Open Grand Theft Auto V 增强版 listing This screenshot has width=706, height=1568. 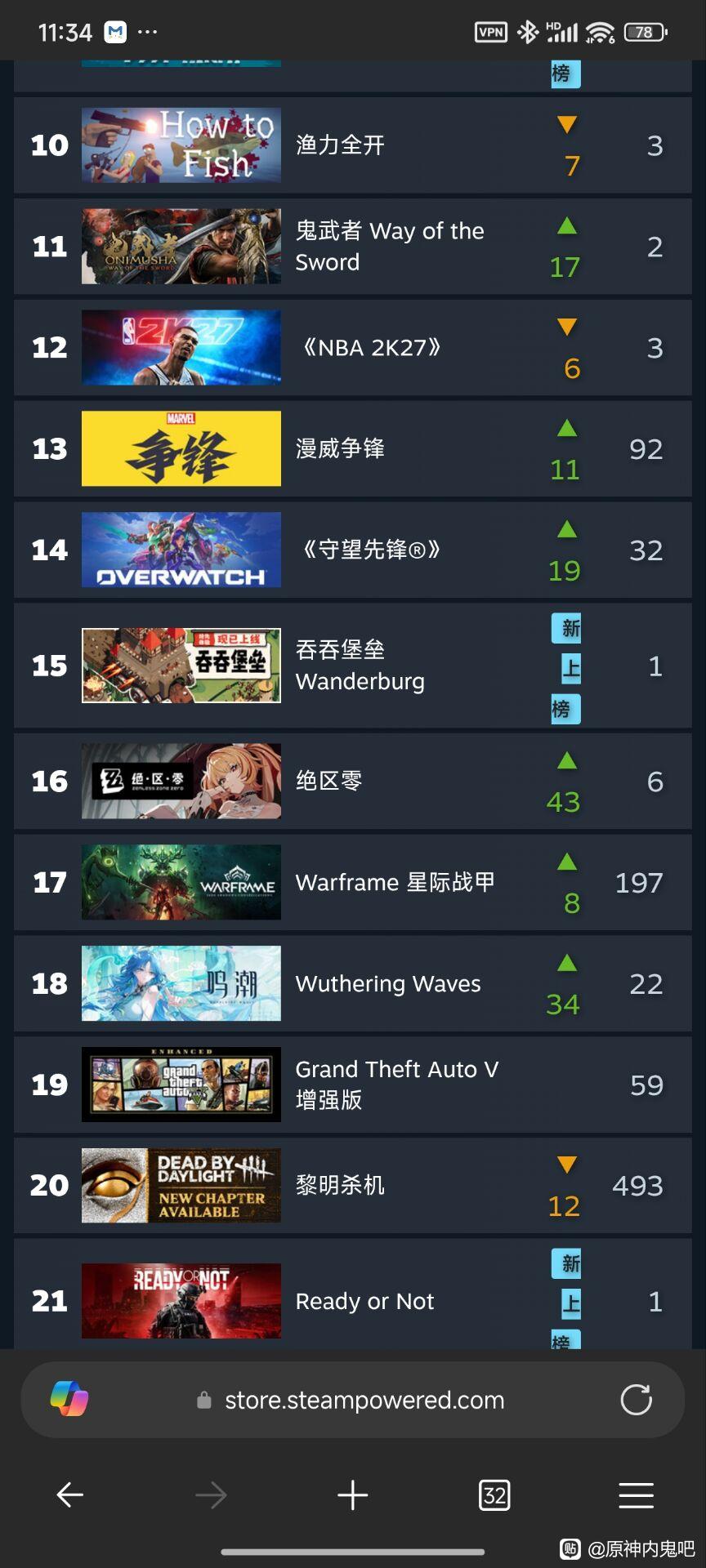click(x=353, y=1085)
